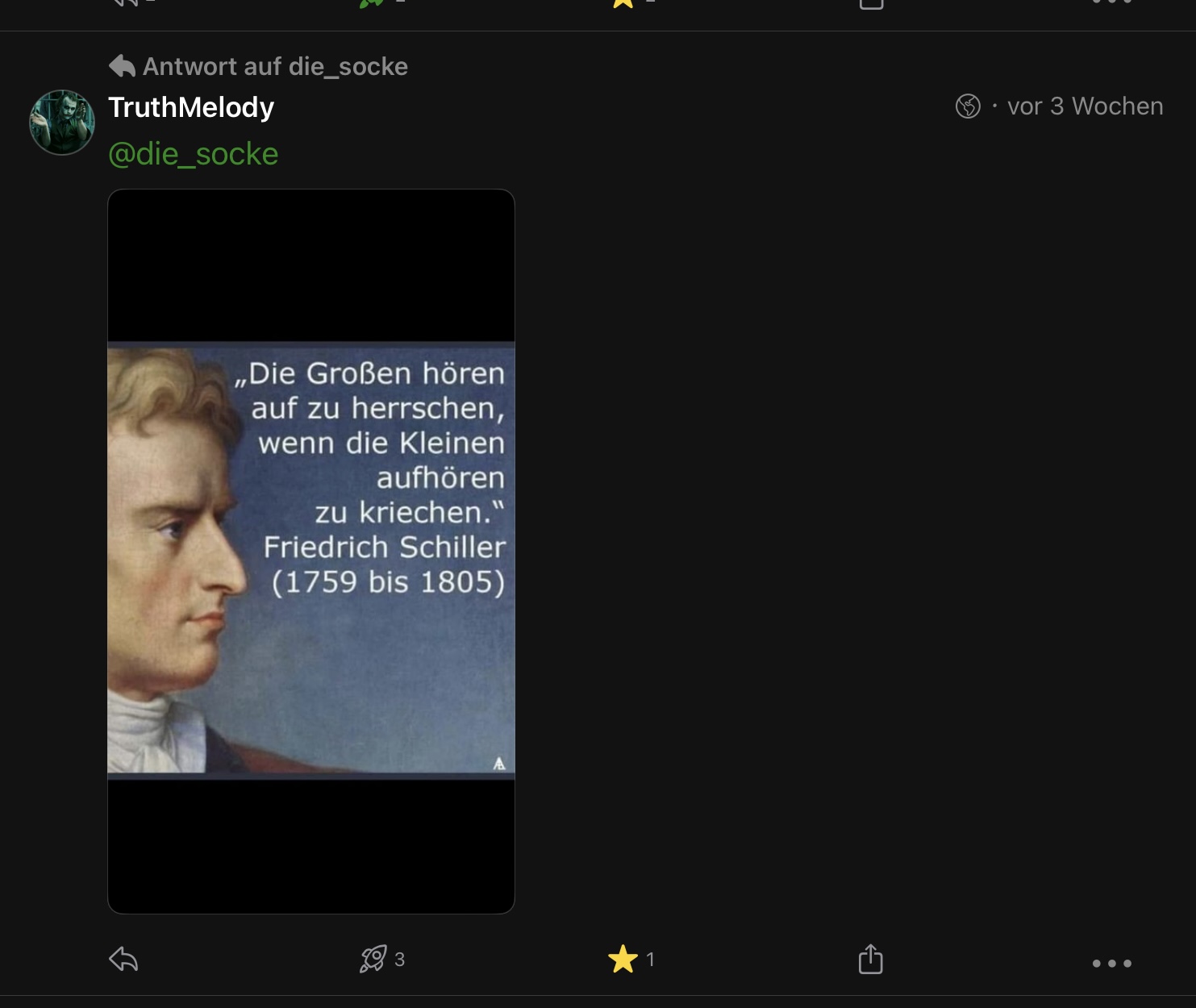The height and width of the screenshot is (1008, 1196).
Task: Reply to TruthMelody's post
Action: click(123, 960)
